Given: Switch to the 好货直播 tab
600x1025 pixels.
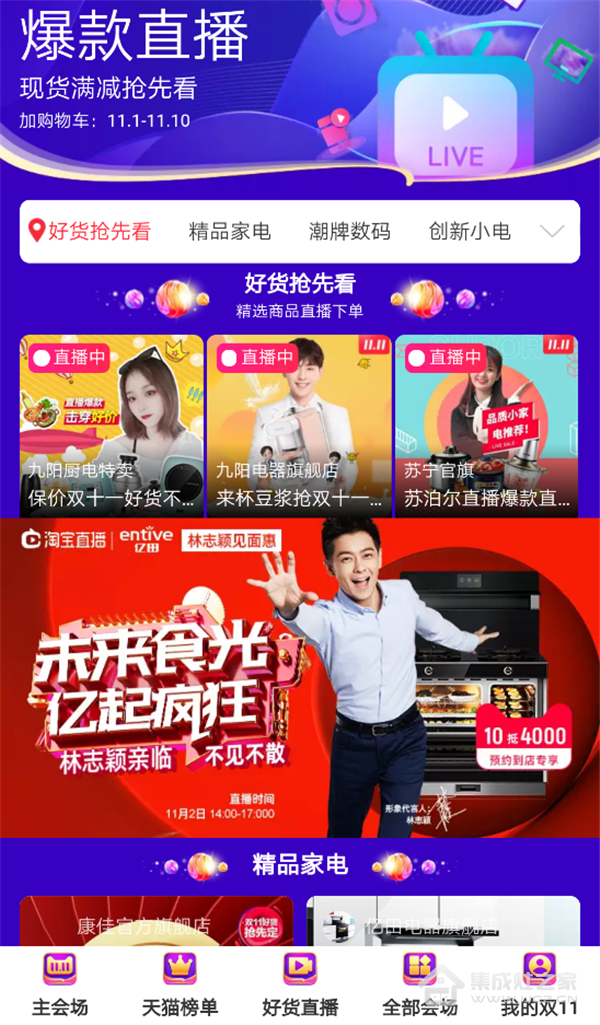Looking at the screenshot, I should pos(300,984).
